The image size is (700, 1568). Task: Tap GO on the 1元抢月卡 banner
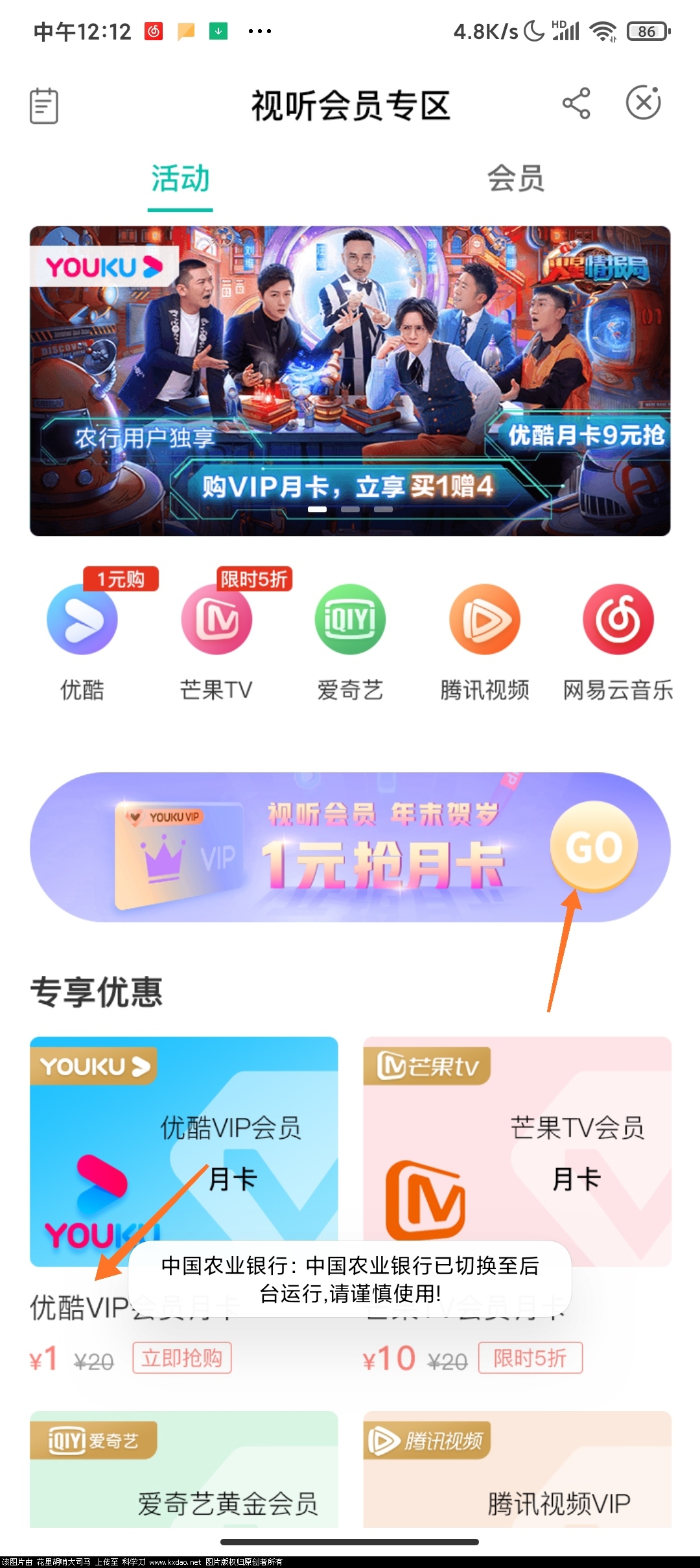[x=594, y=846]
